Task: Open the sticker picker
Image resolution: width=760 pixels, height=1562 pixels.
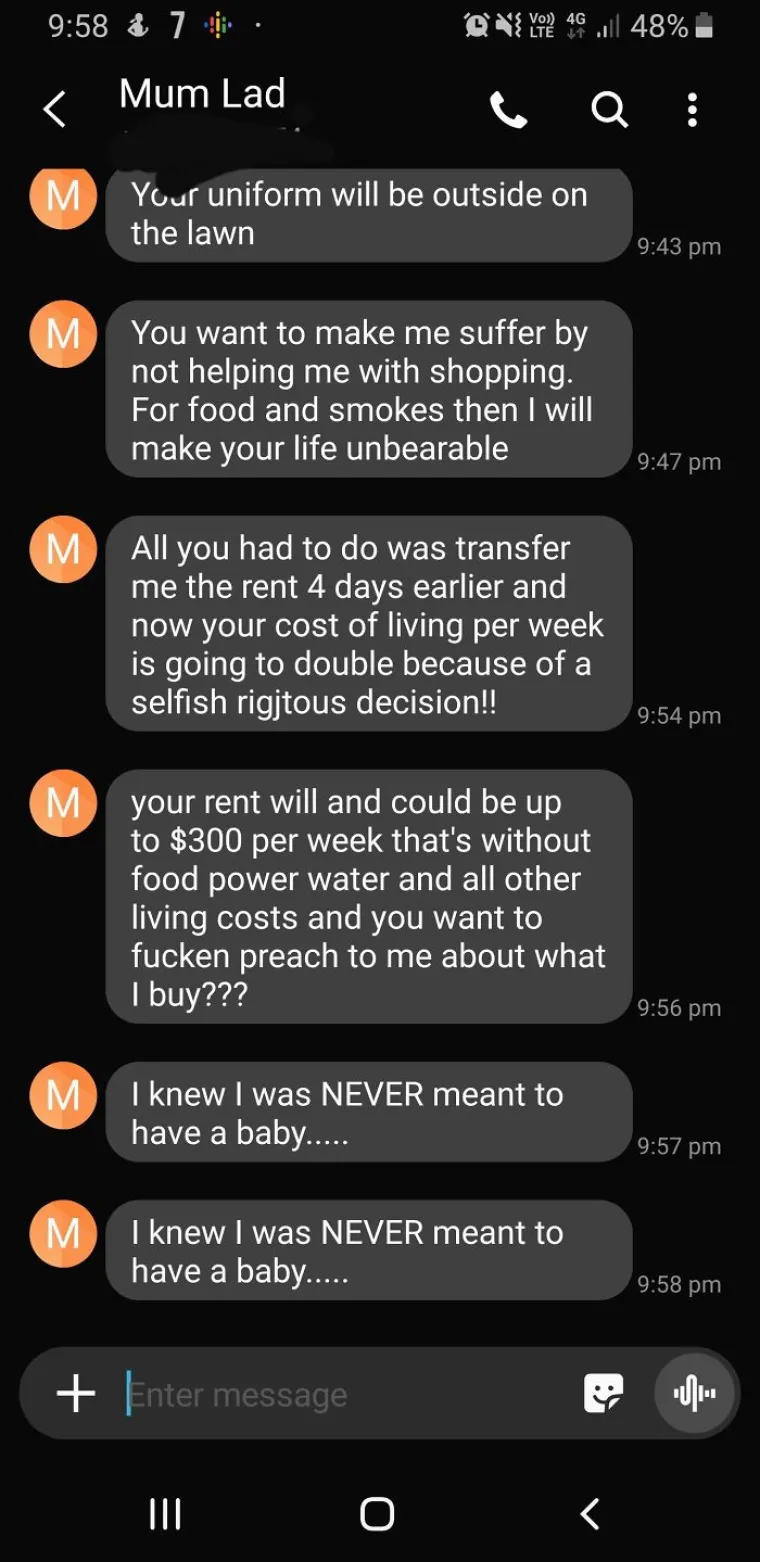Action: tap(604, 1393)
